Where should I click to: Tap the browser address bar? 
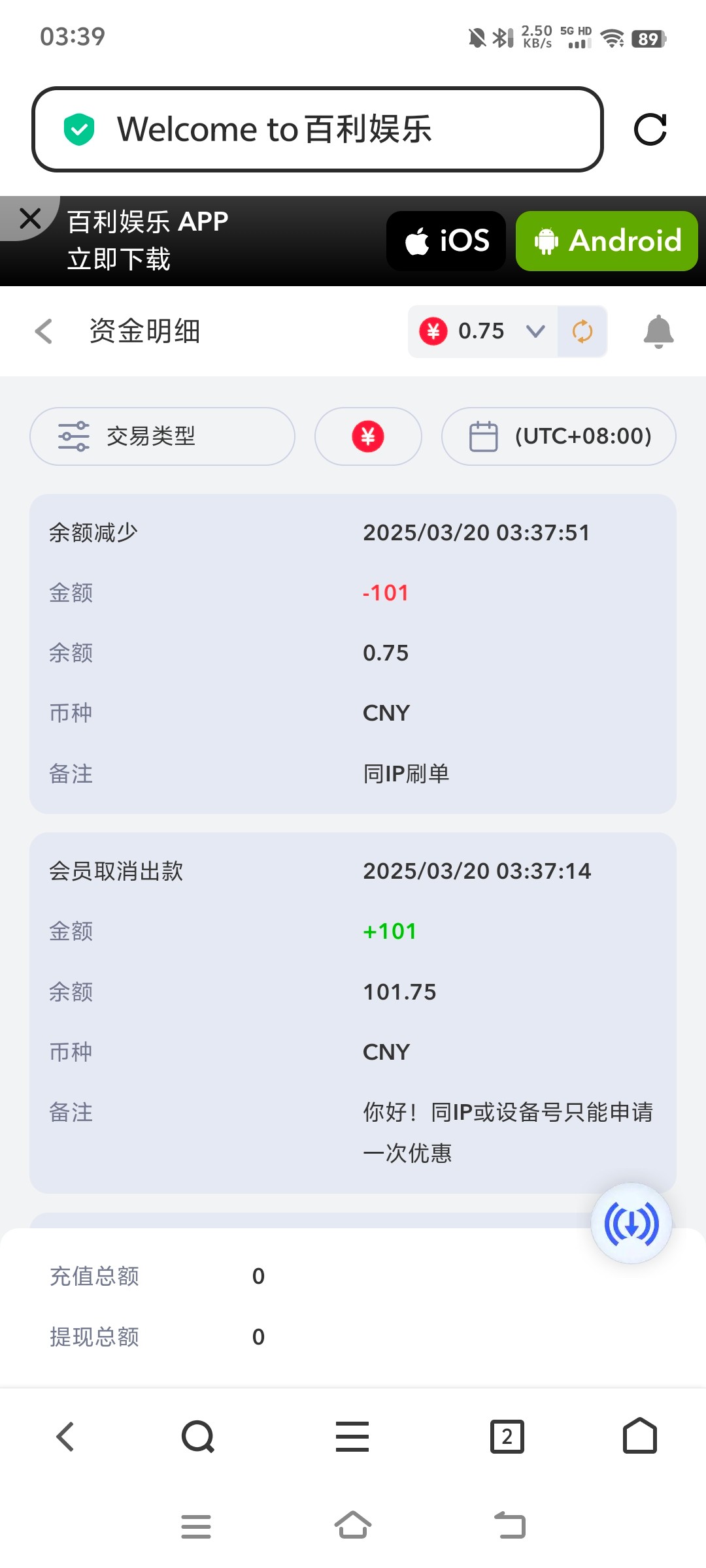tap(317, 129)
